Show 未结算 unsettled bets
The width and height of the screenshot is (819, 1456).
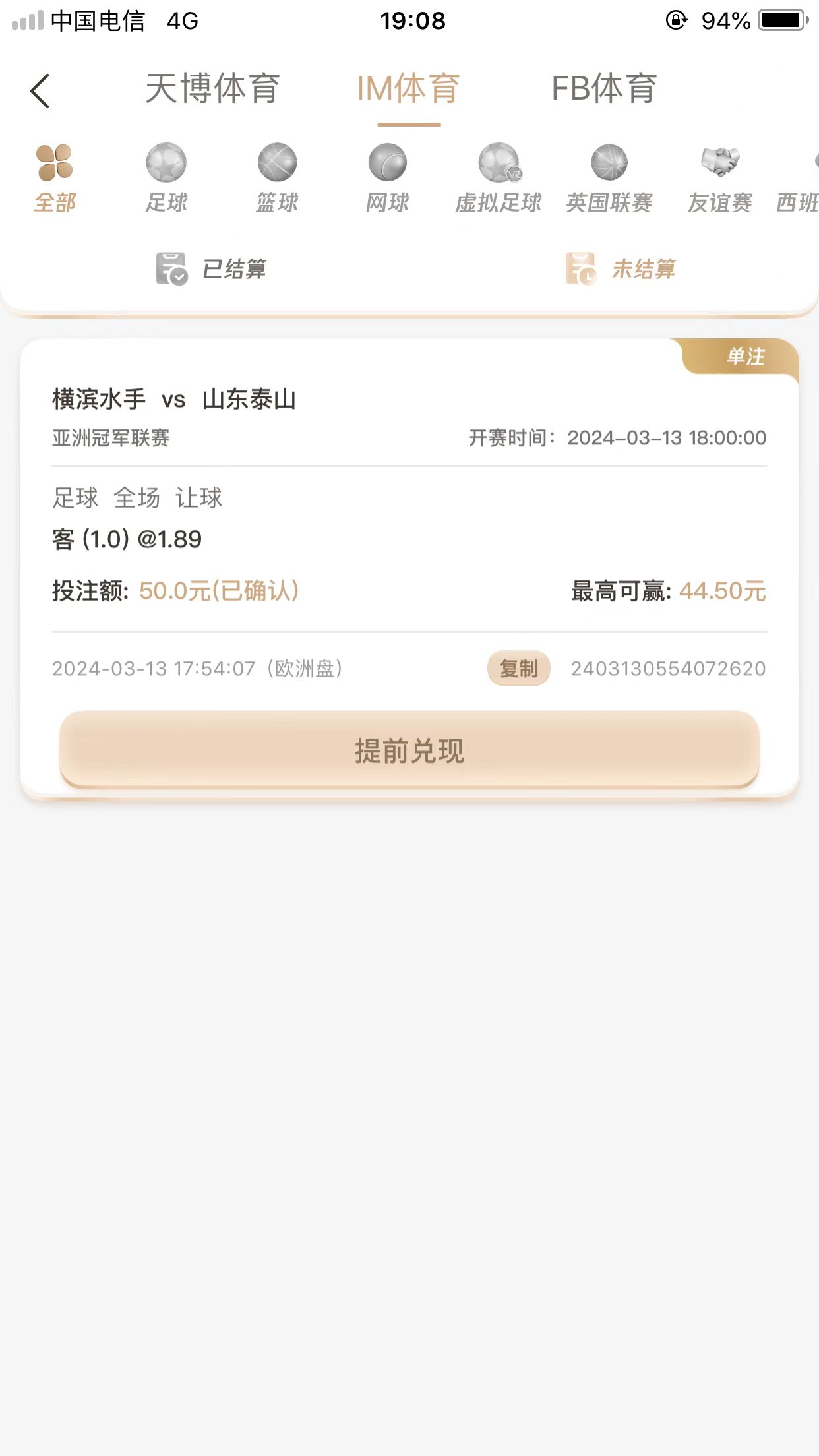point(621,269)
